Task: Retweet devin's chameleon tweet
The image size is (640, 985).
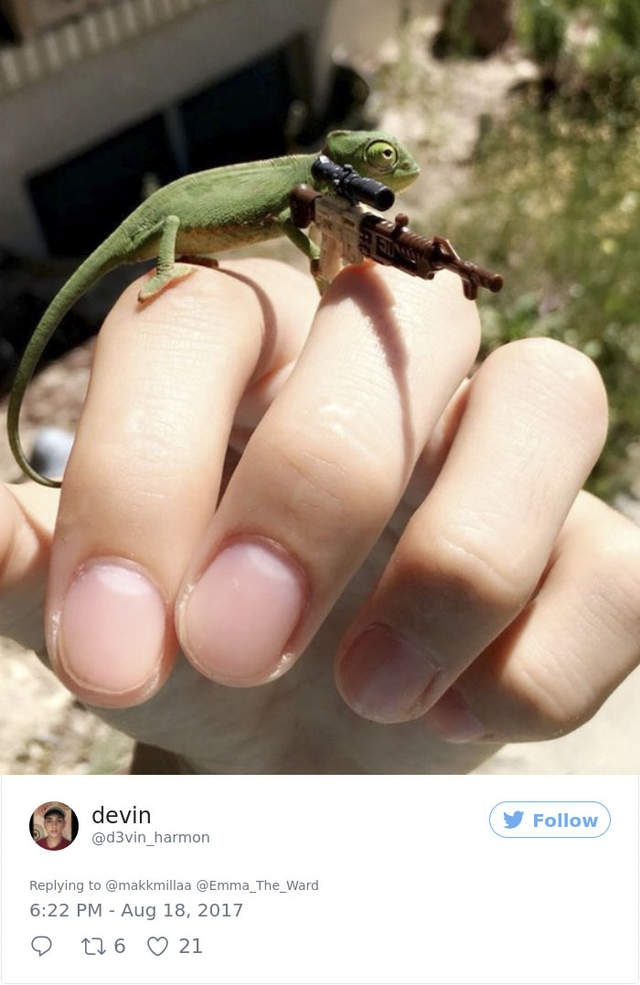Action: pyautogui.click(x=91, y=946)
